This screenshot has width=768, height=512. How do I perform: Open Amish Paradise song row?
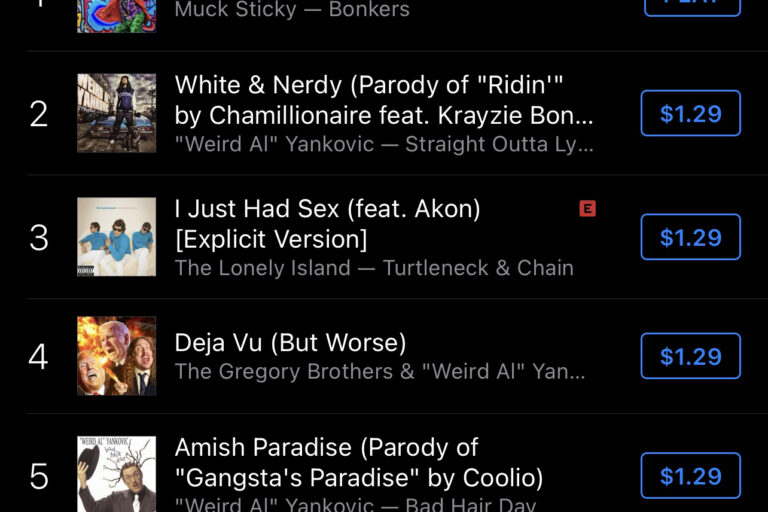click(360, 476)
